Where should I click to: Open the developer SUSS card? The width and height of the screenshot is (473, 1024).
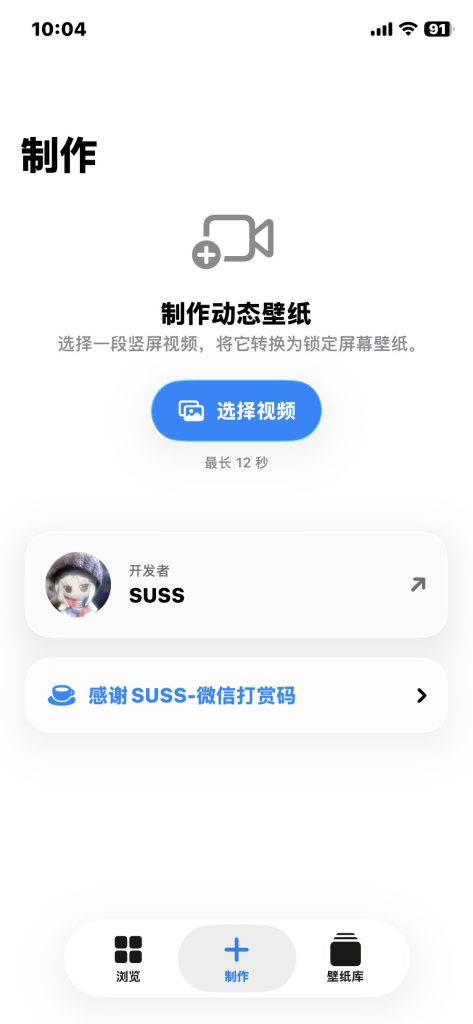(236, 584)
